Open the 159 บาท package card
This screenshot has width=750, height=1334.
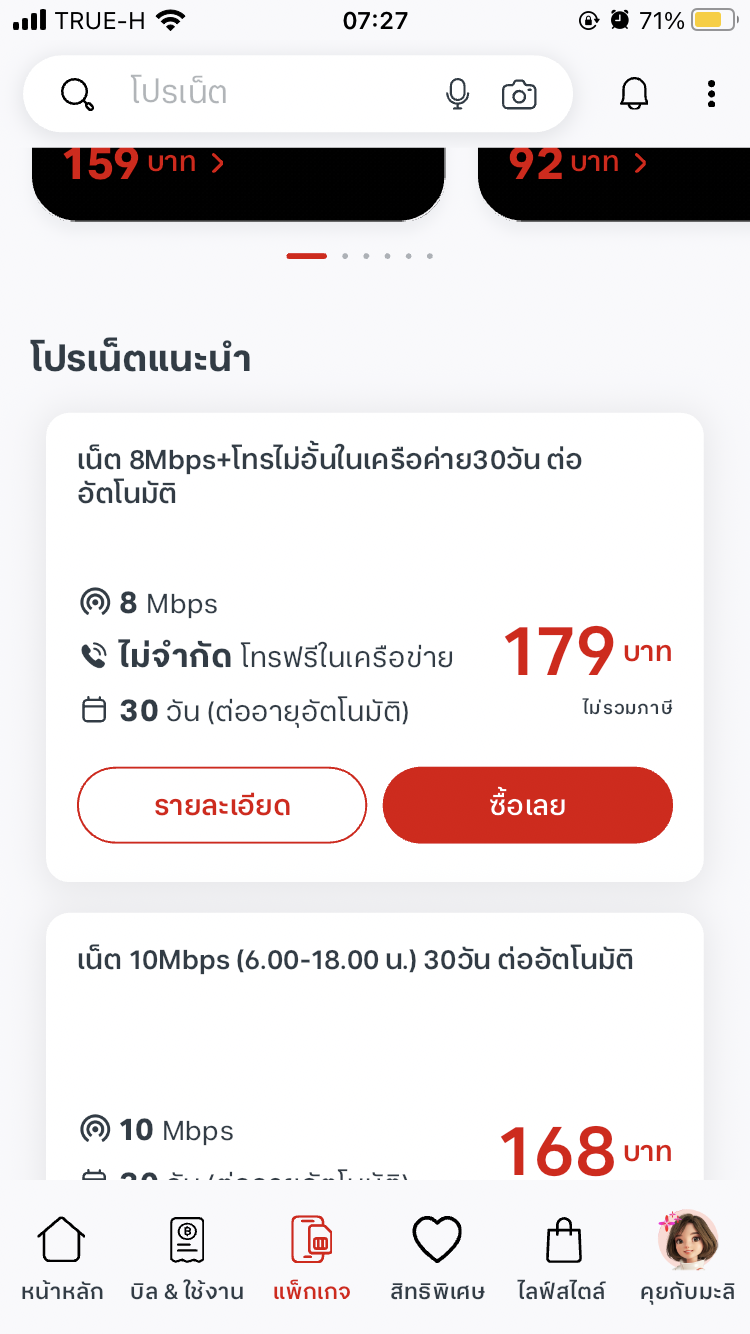pyautogui.click(x=238, y=184)
